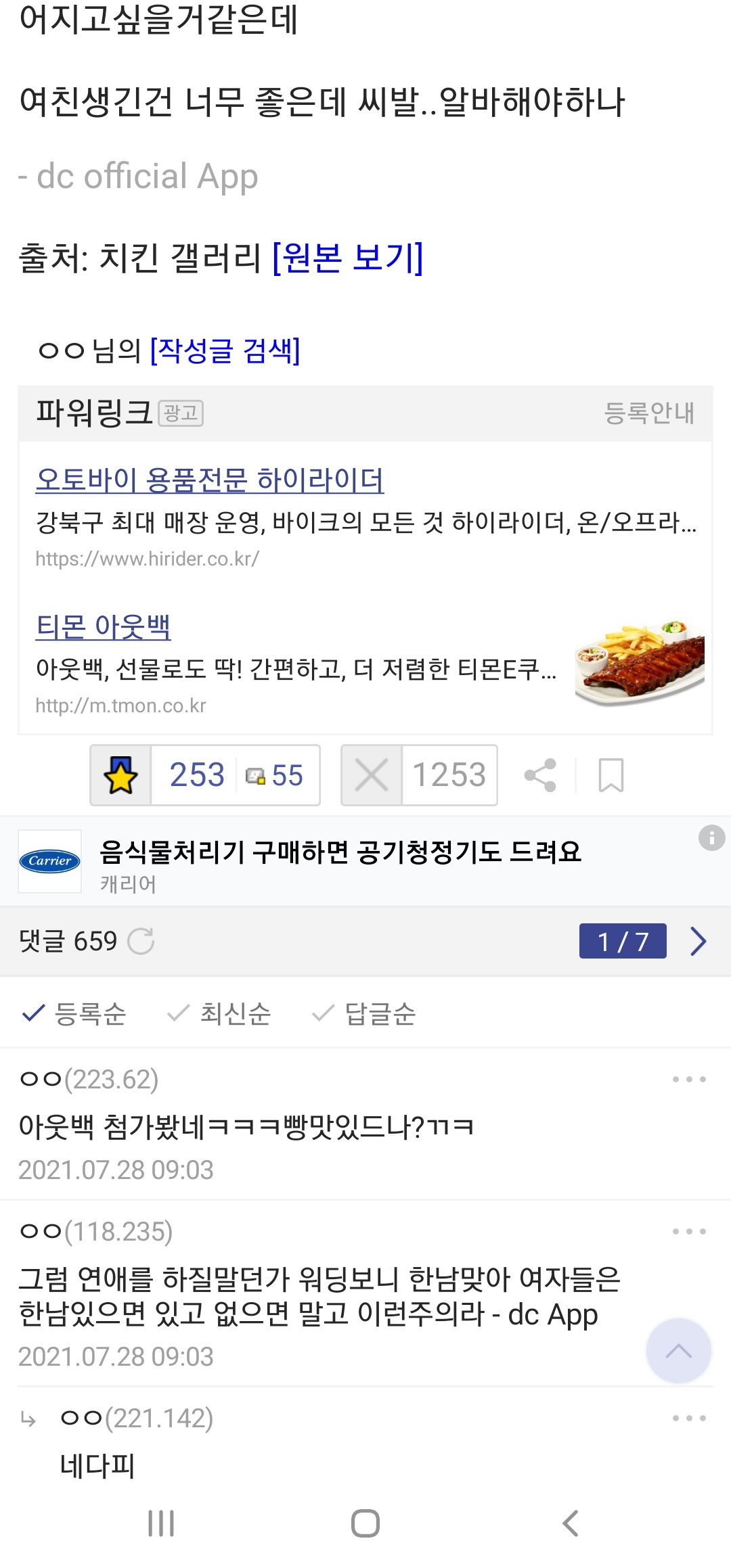Refresh the 댓글 list
The image size is (731, 1568).
[141, 941]
